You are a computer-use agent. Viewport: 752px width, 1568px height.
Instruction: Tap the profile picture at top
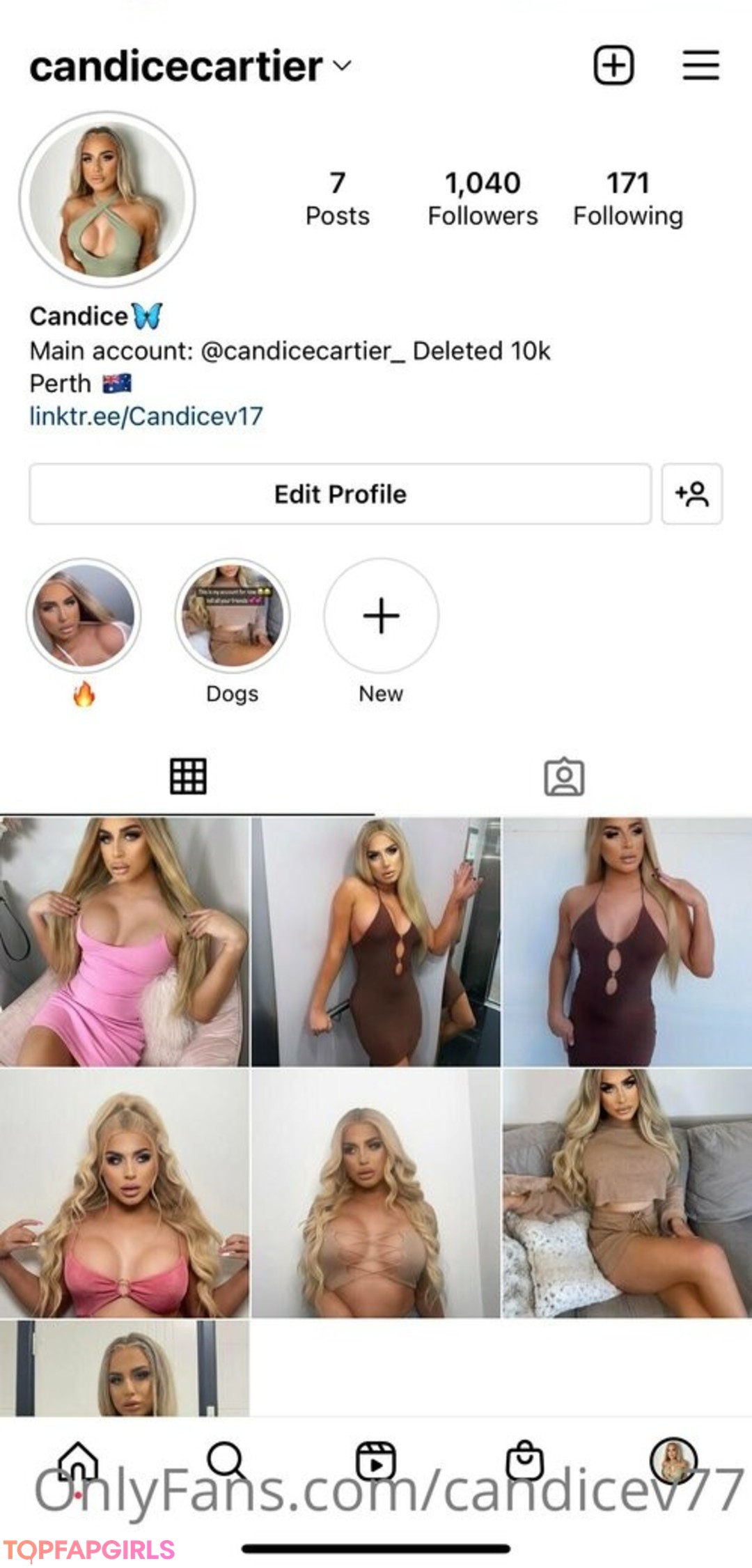point(107,199)
